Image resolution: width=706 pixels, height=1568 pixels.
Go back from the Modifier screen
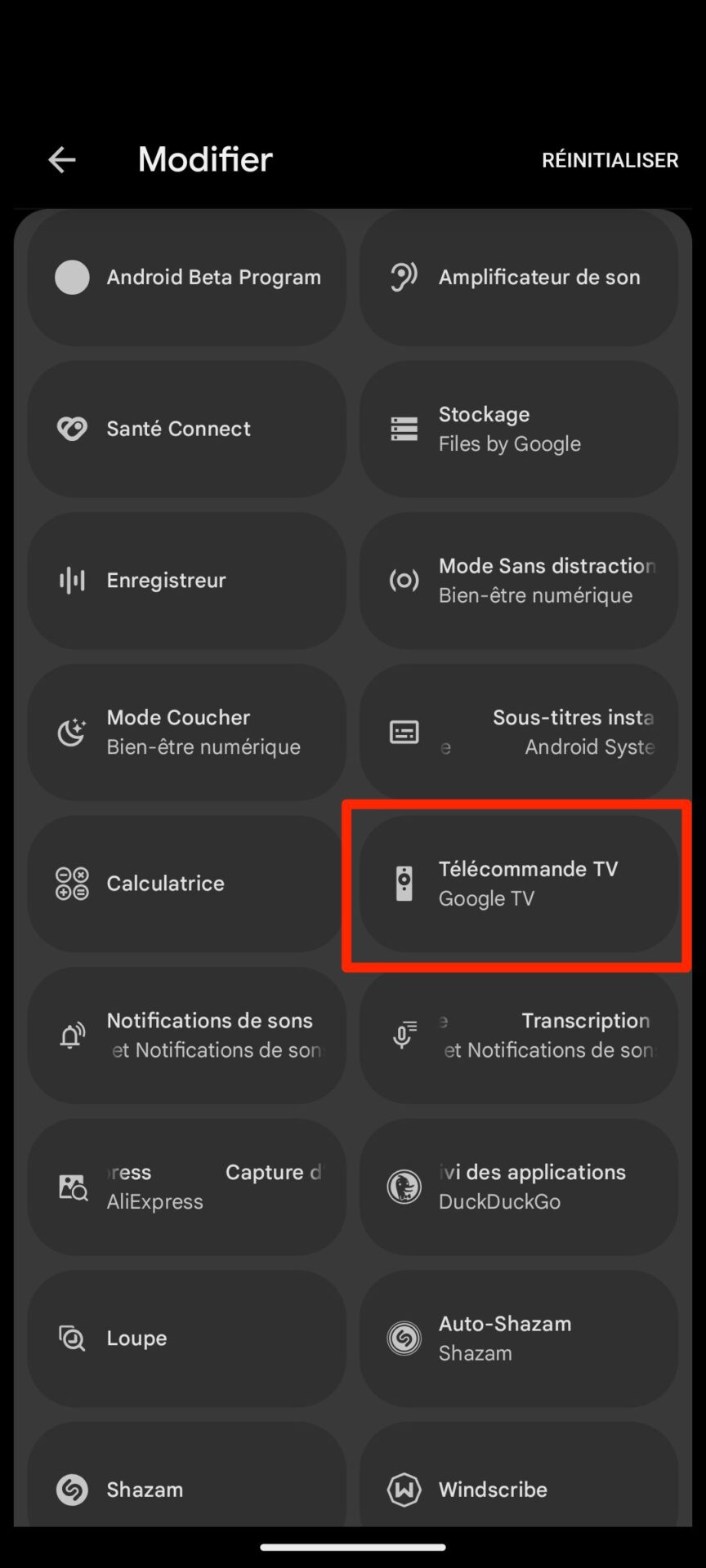(62, 160)
